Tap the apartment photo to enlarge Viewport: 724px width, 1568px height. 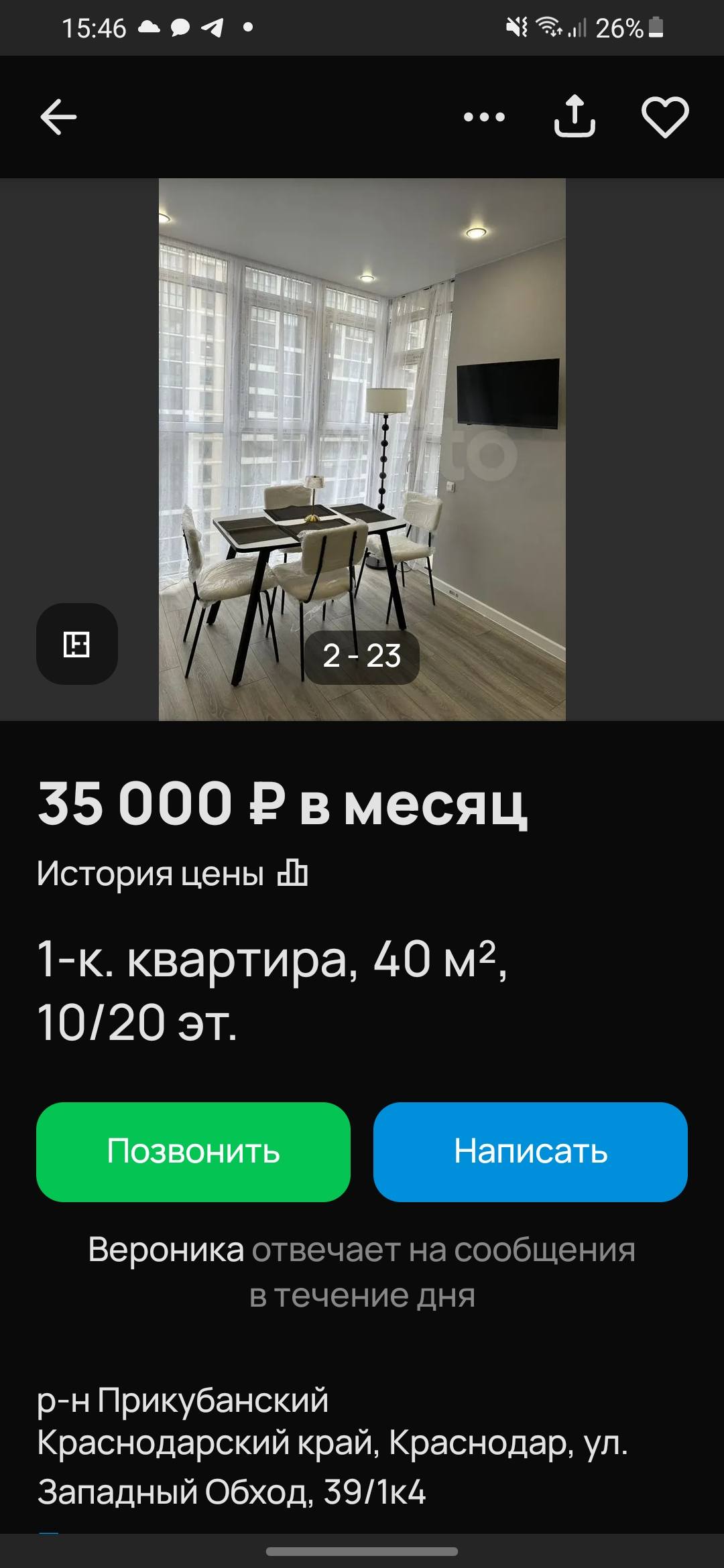[361, 436]
